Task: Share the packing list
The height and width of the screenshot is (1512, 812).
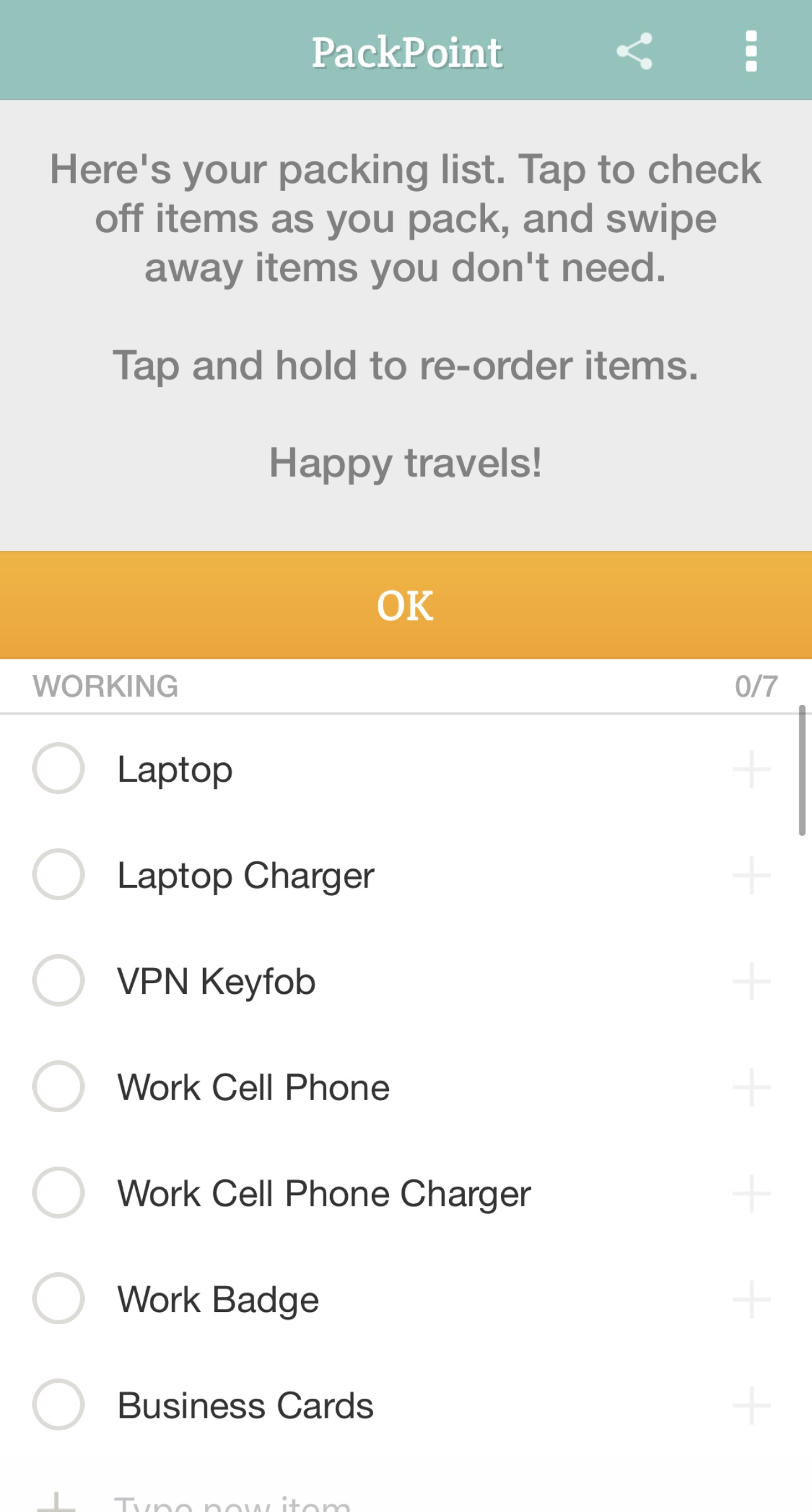Action: (634, 51)
